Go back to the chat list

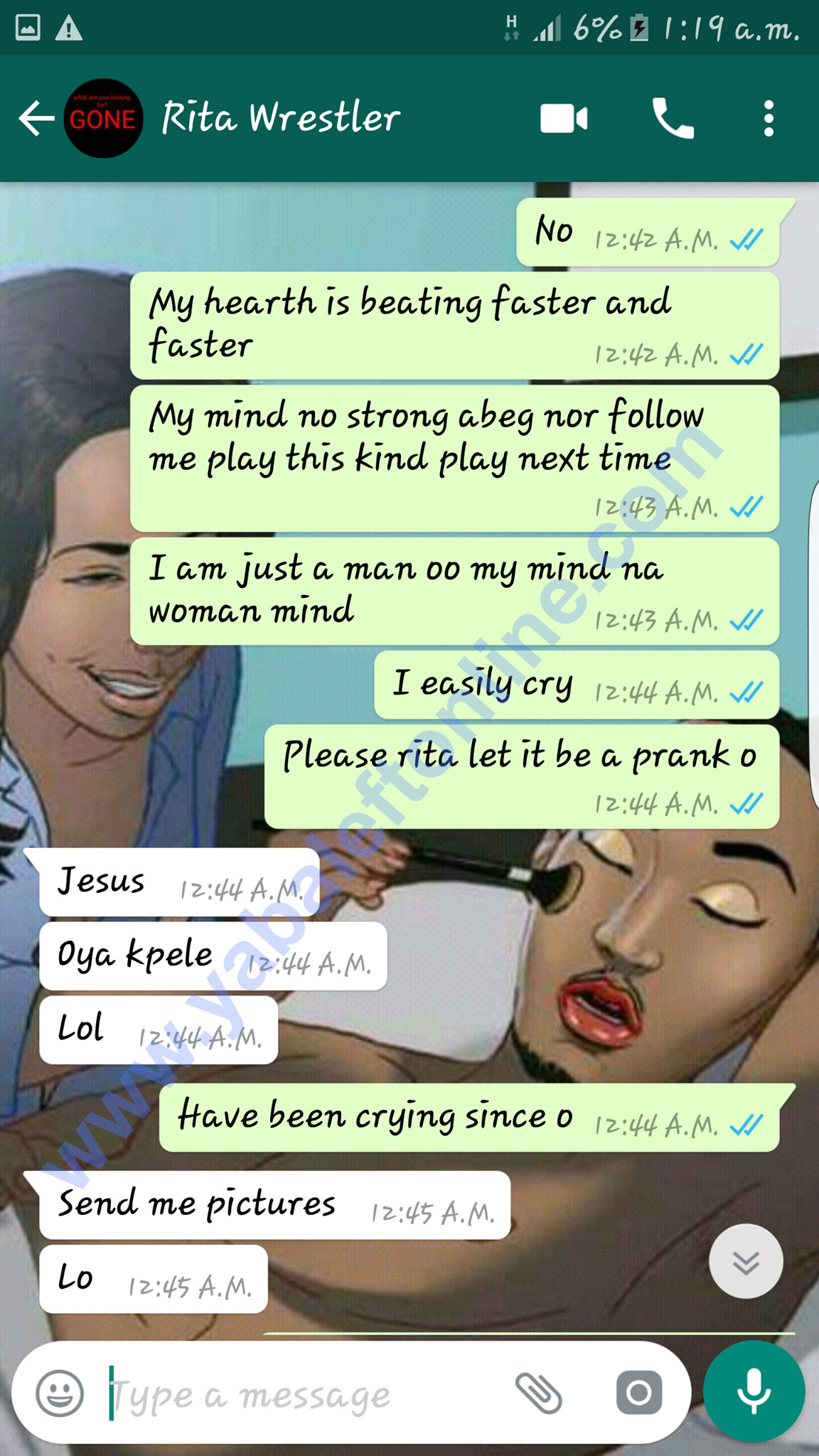click(x=36, y=118)
